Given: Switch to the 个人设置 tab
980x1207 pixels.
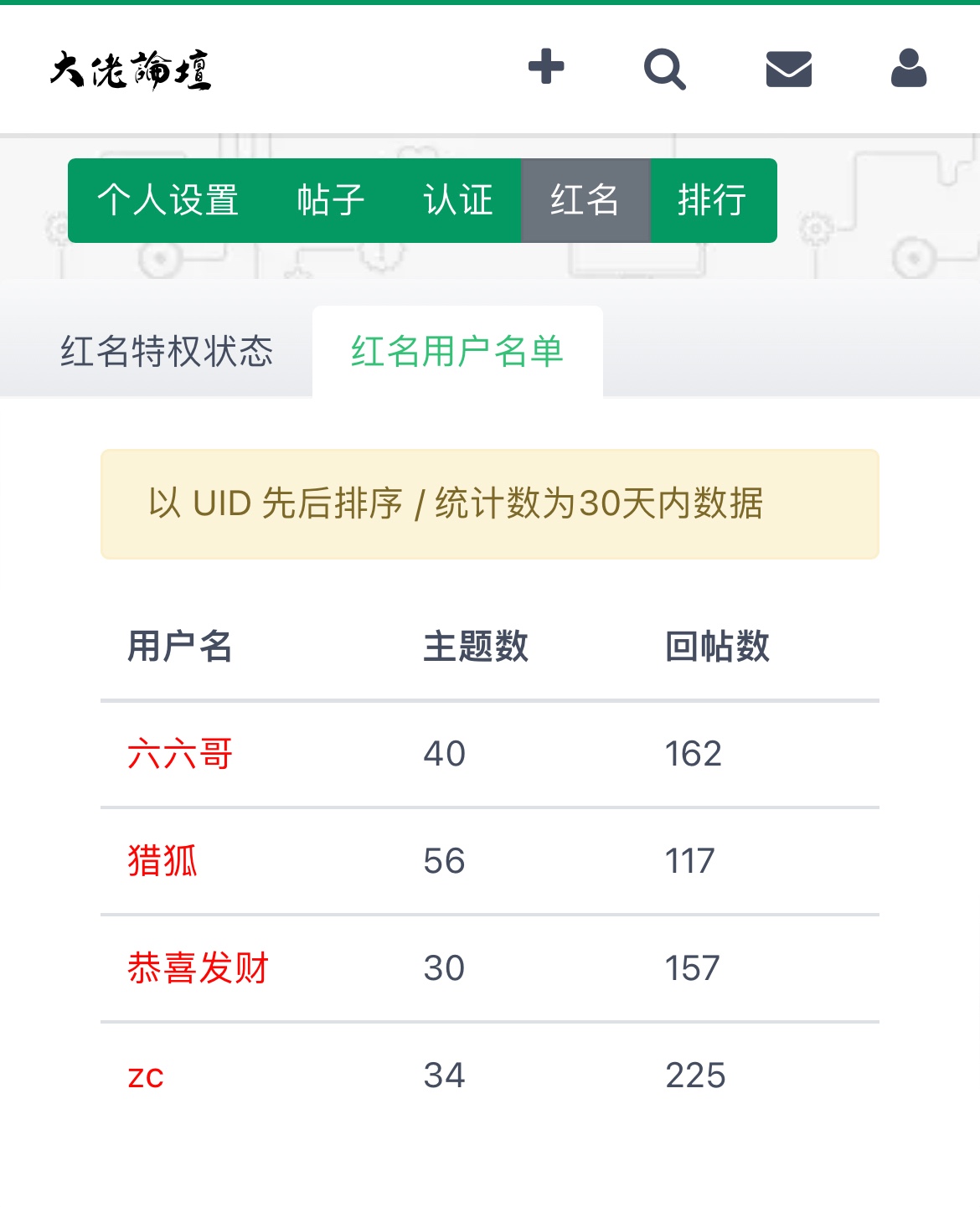Looking at the screenshot, I should pyautogui.click(x=168, y=200).
